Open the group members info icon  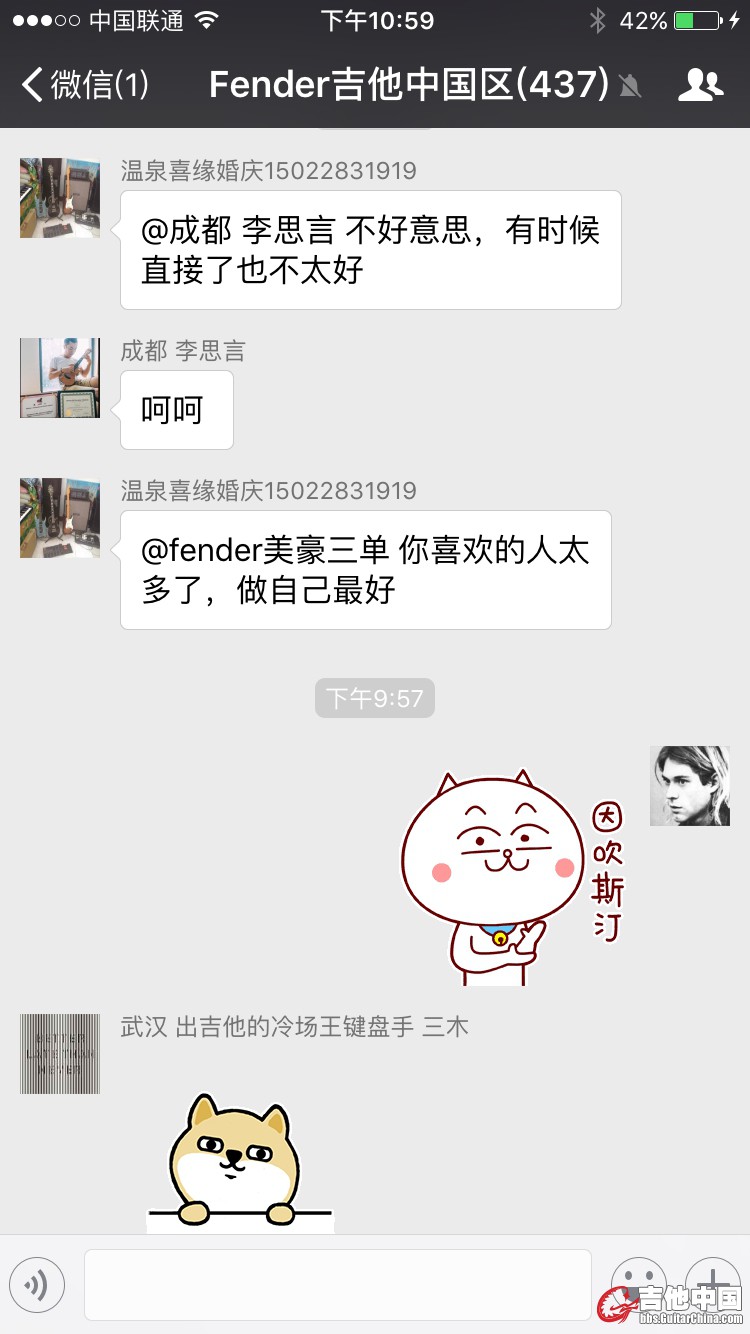[700, 85]
